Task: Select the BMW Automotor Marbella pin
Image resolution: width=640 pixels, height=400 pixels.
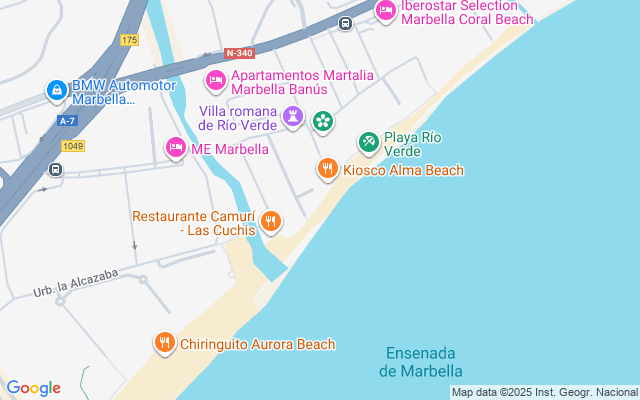Action: [57, 91]
